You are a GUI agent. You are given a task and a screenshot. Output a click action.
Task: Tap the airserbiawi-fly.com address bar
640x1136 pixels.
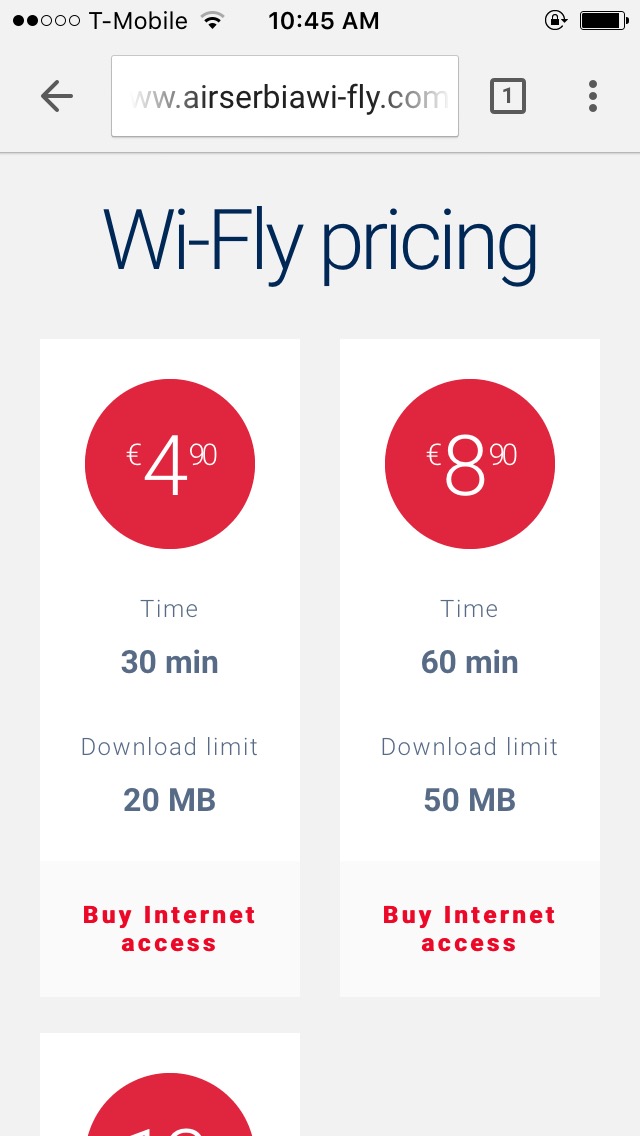[x=285, y=97]
